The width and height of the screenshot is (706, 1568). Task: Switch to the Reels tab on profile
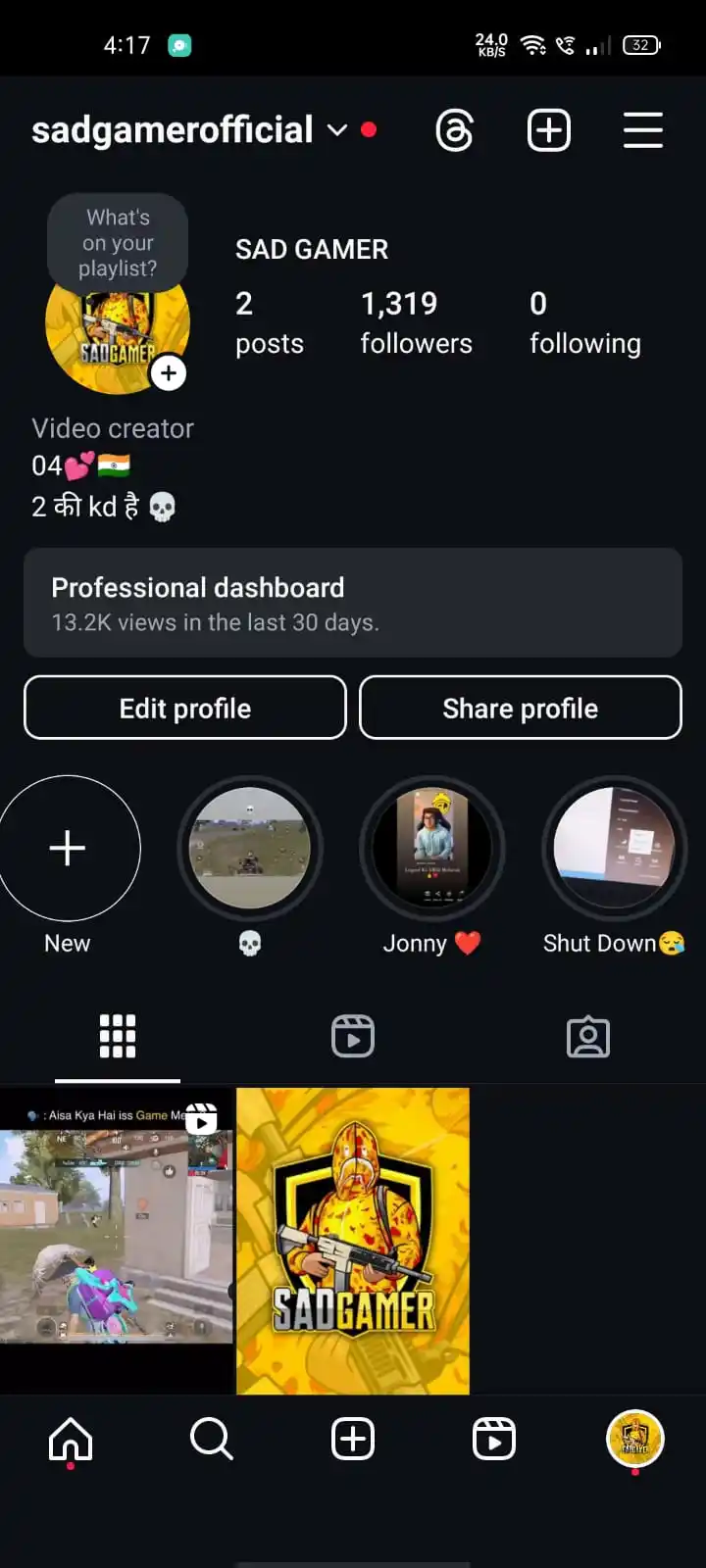(353, 1036)
